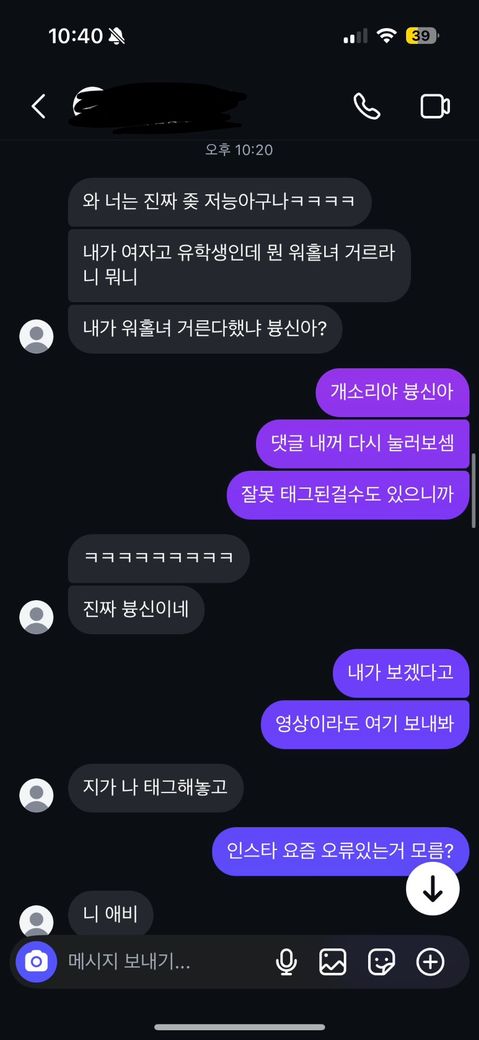Tap the 메시지 보내기 text field
The width and height of the screenshot is (479, 1040).
166,962
